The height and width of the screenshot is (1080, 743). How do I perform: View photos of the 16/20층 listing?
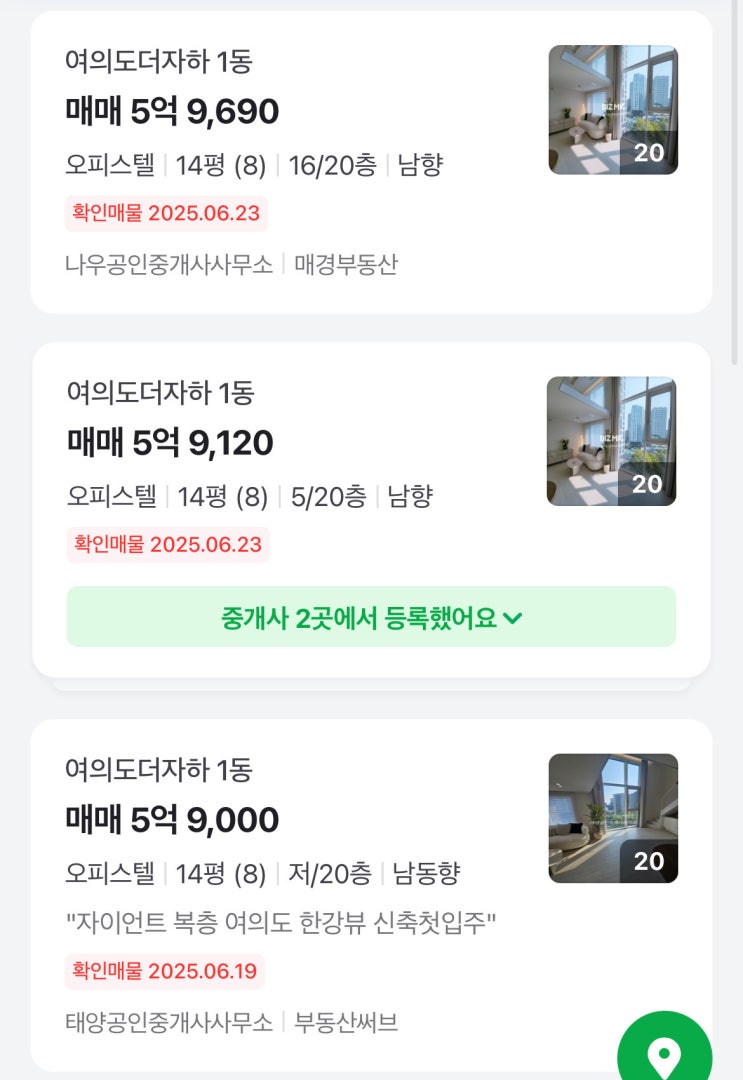[x=613, y=110]
